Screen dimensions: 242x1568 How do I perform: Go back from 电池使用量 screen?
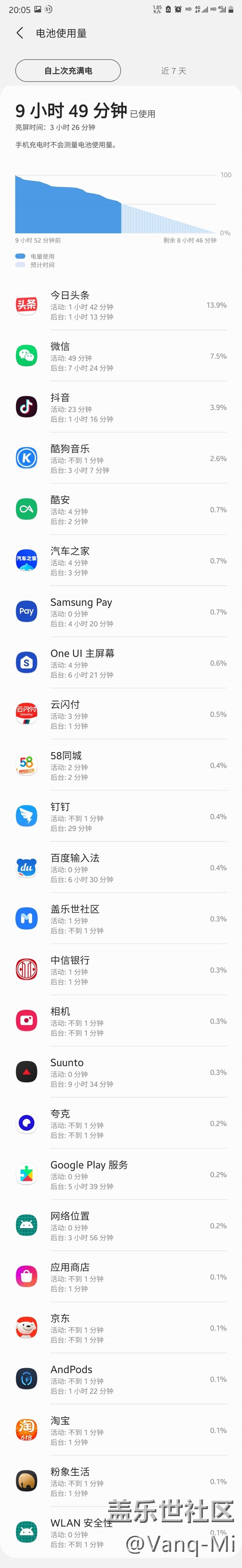[x=19, y=34]
